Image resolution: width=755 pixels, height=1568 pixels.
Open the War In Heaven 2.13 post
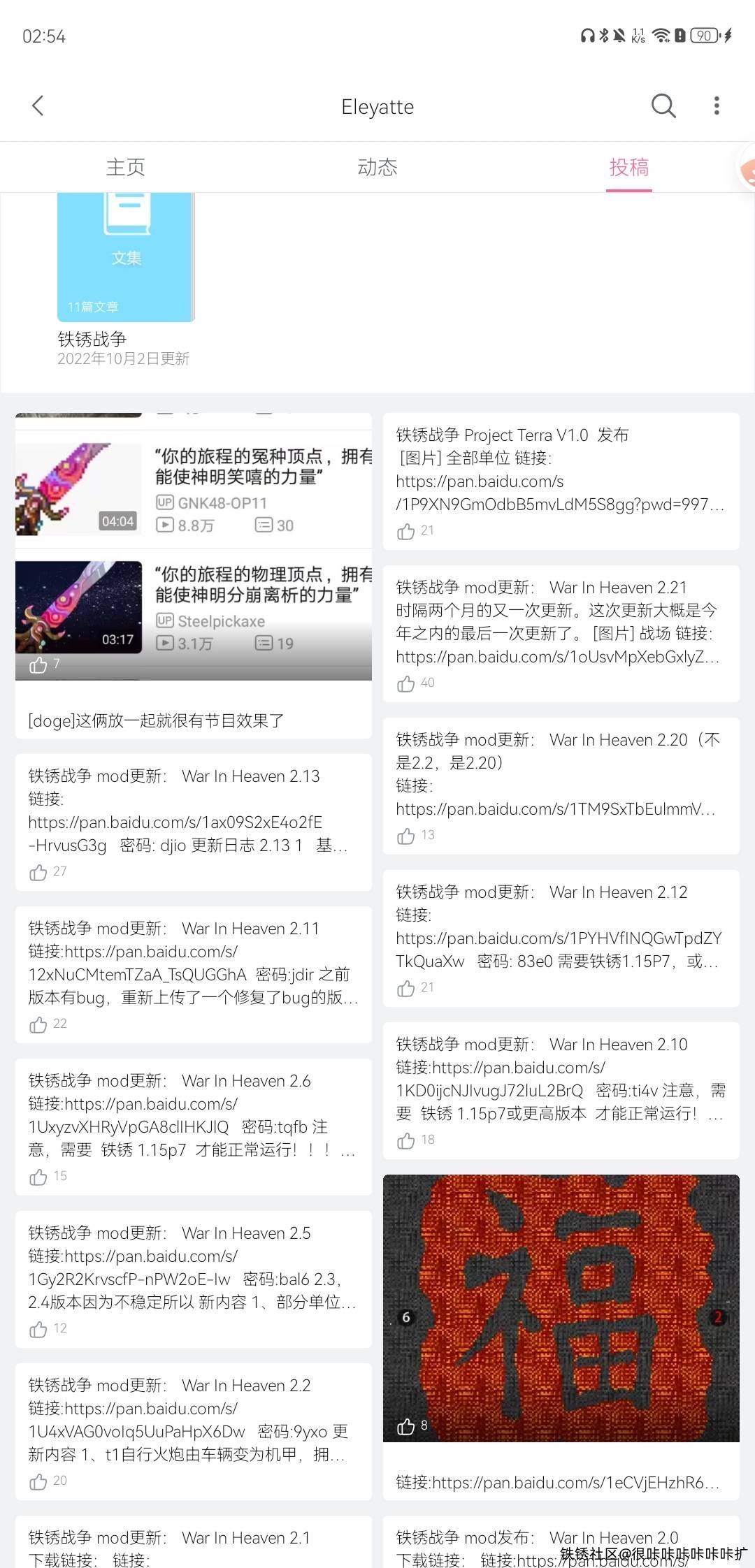[193, 811]
